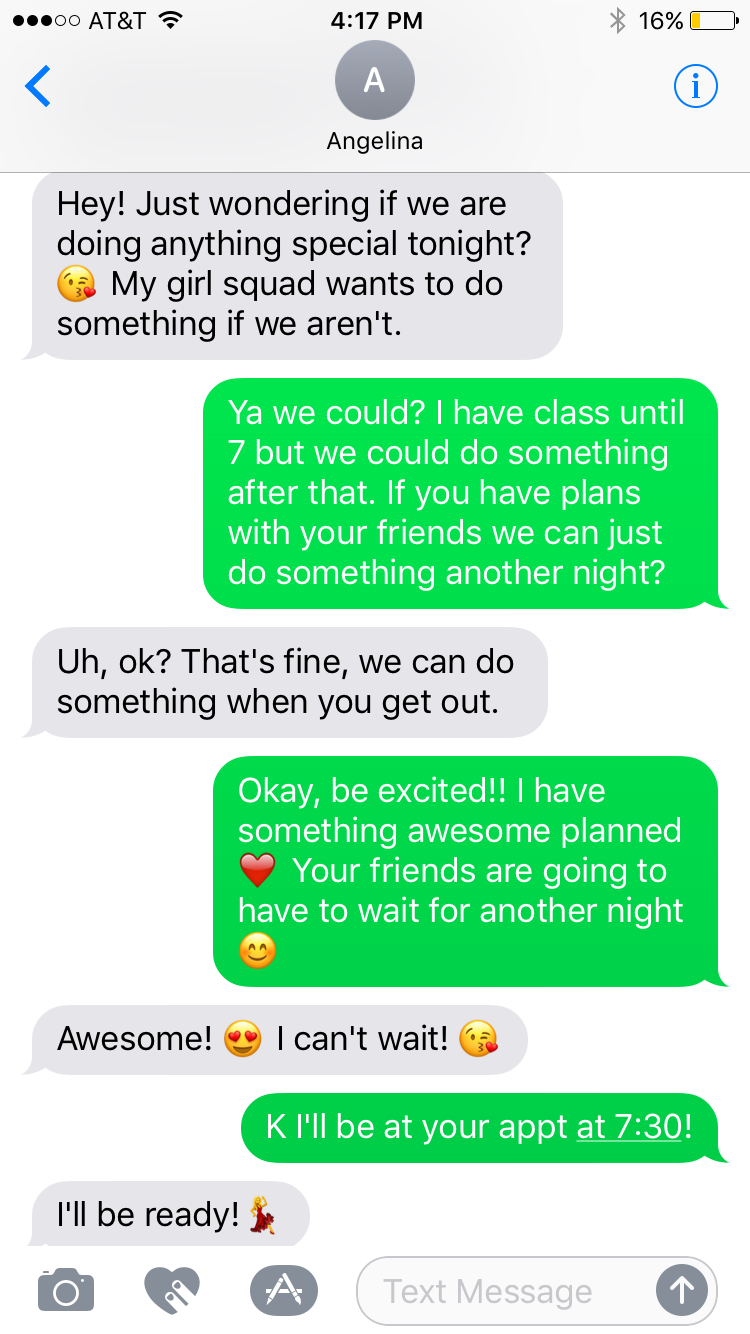Go back to the messages list
Image resolution: width=750 pixels, height=1334 pixels.
(38, 87)
